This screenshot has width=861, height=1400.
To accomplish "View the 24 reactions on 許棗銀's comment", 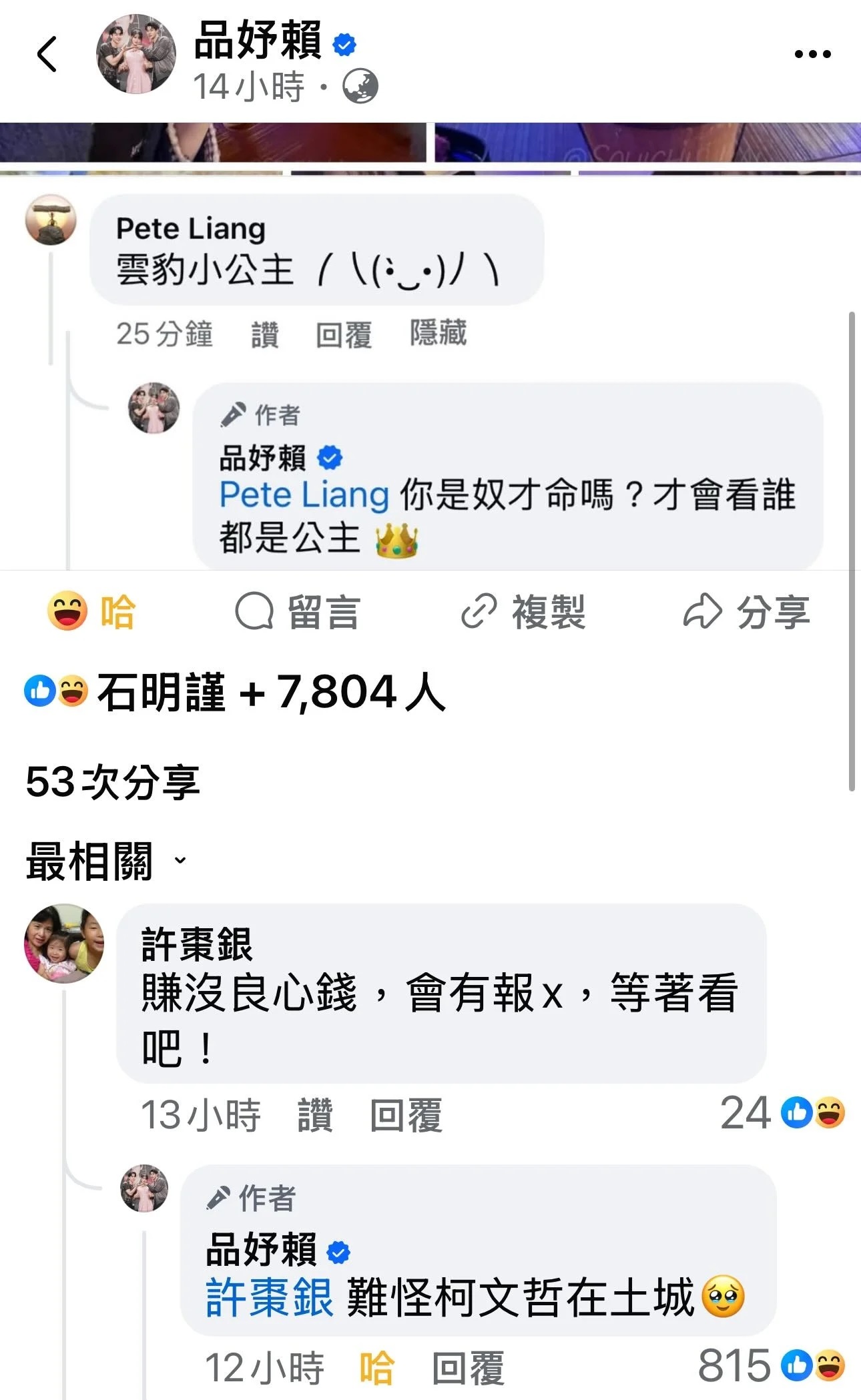I will click(x=782, y=1112).
